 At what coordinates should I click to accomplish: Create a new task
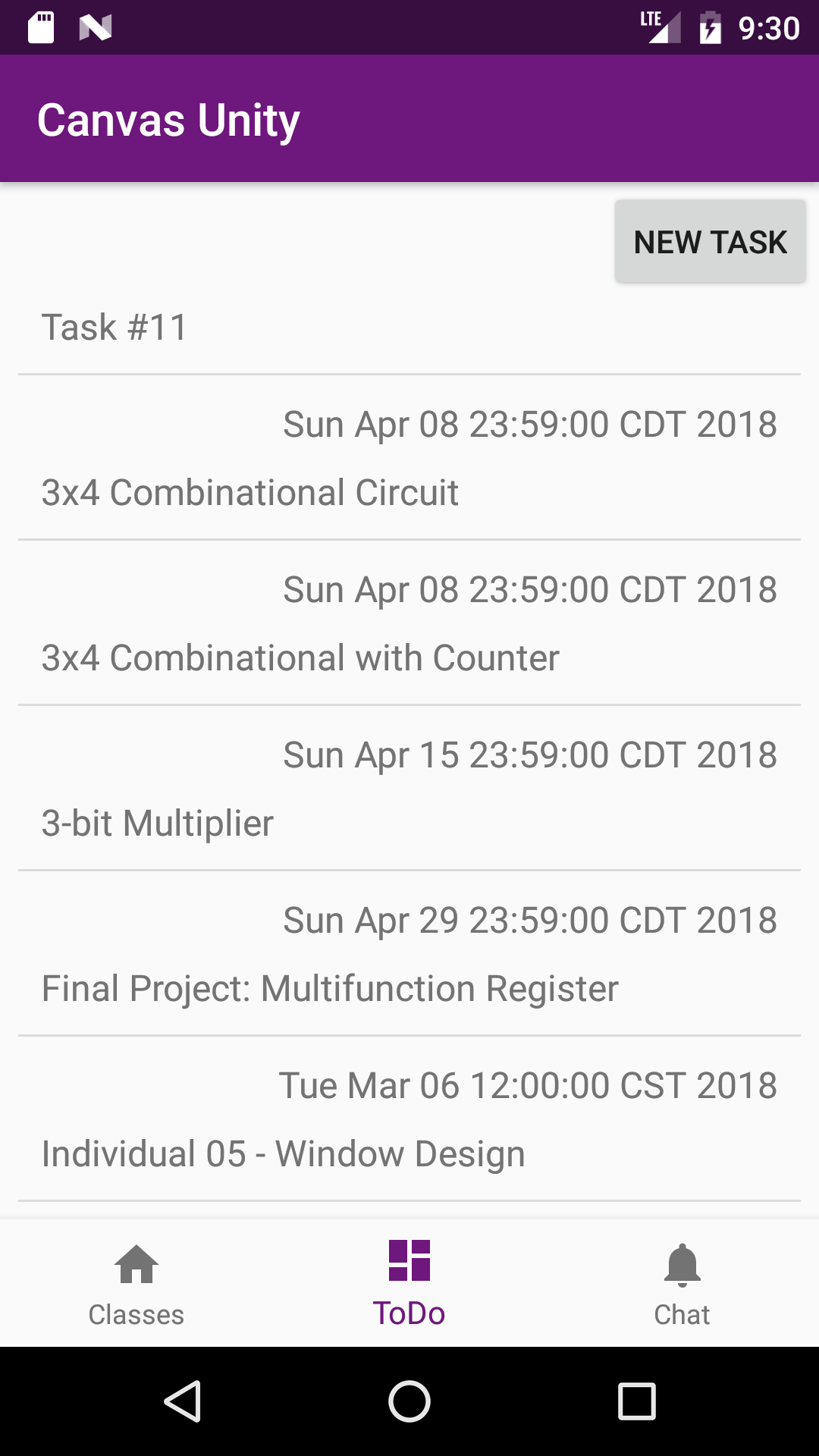click(x=710, y=242)
